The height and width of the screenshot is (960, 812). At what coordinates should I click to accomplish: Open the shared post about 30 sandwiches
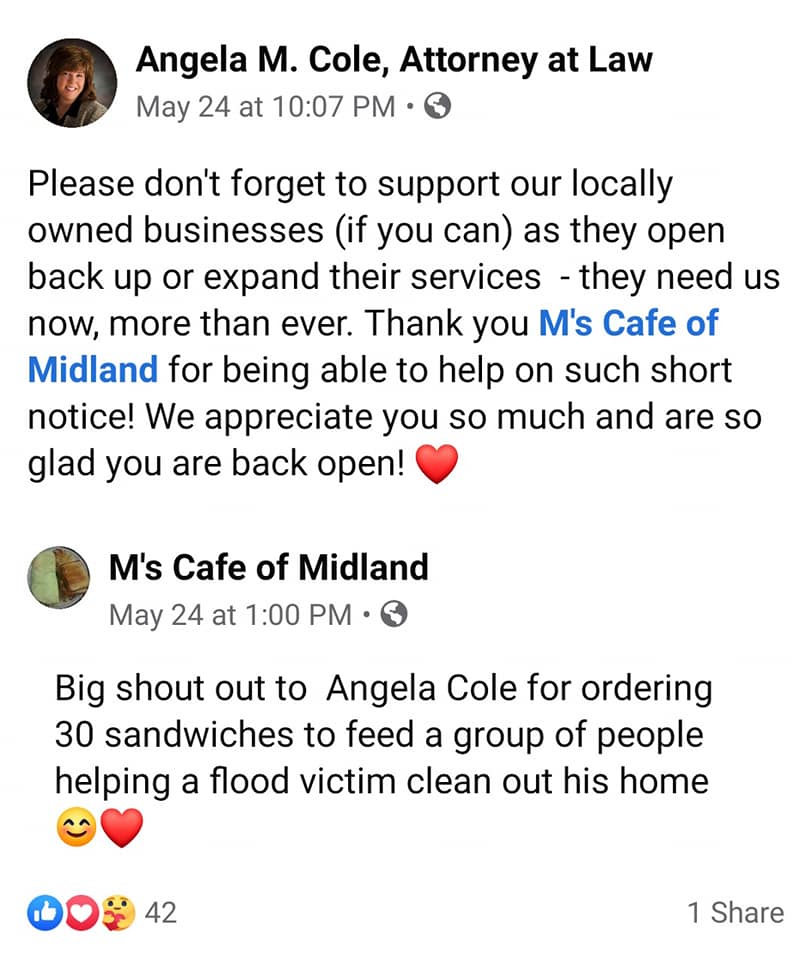pos(382,734)
